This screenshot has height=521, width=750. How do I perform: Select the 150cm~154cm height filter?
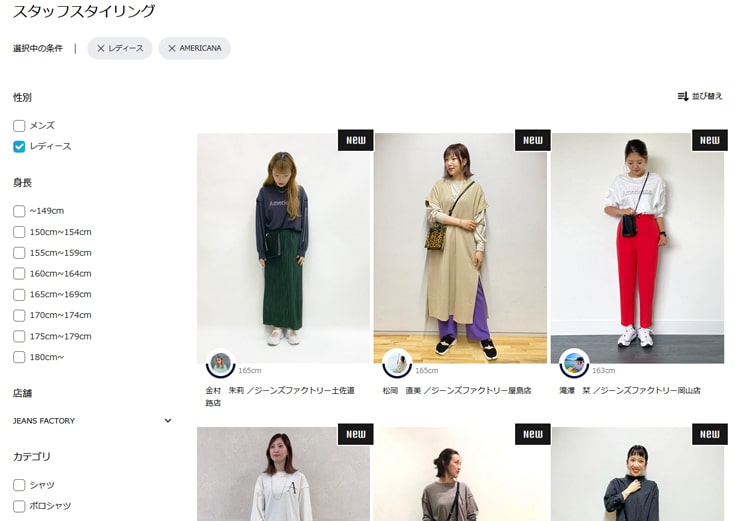click(19, 232)
